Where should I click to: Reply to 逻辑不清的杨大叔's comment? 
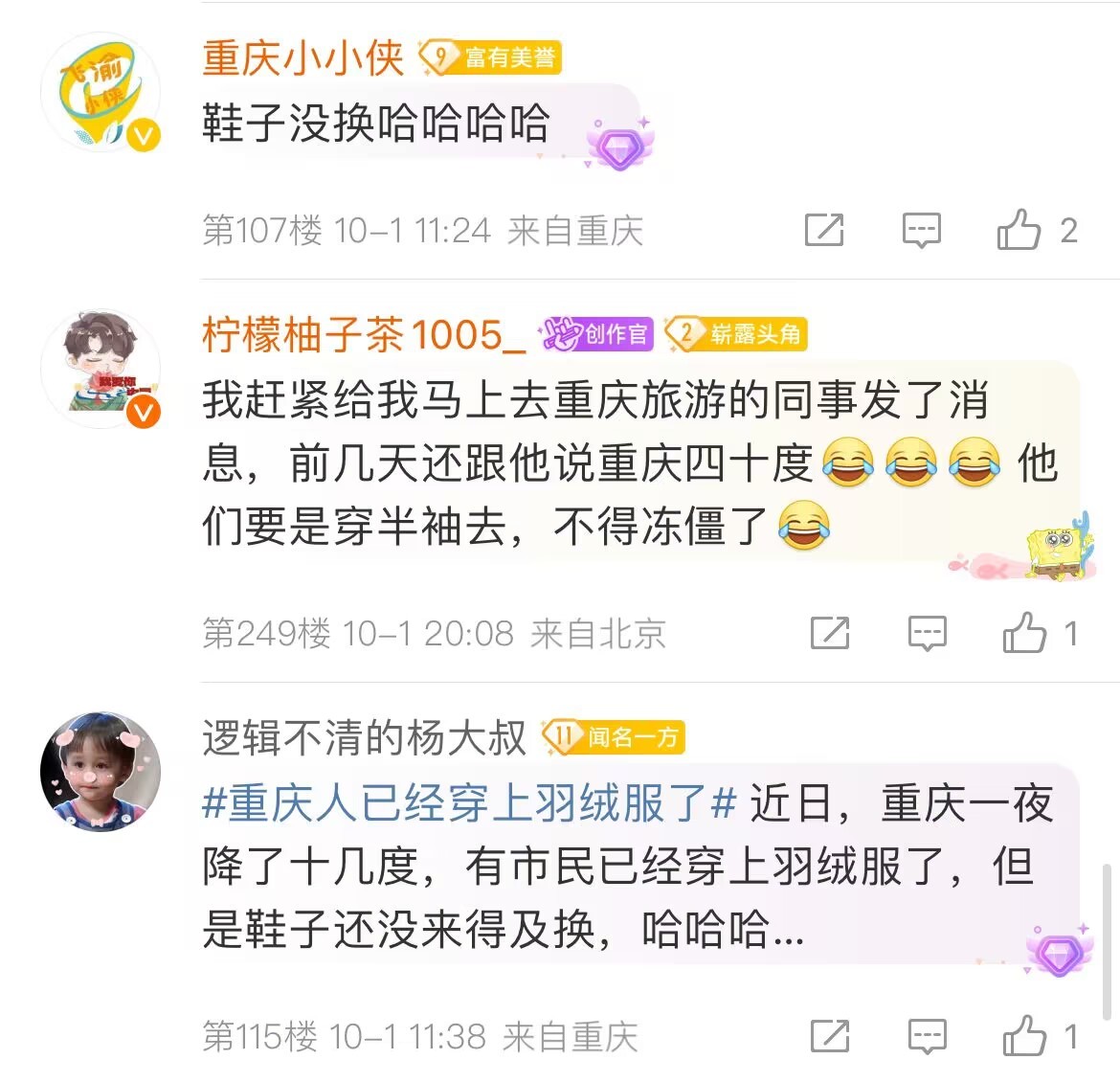tap(927, 1036)
